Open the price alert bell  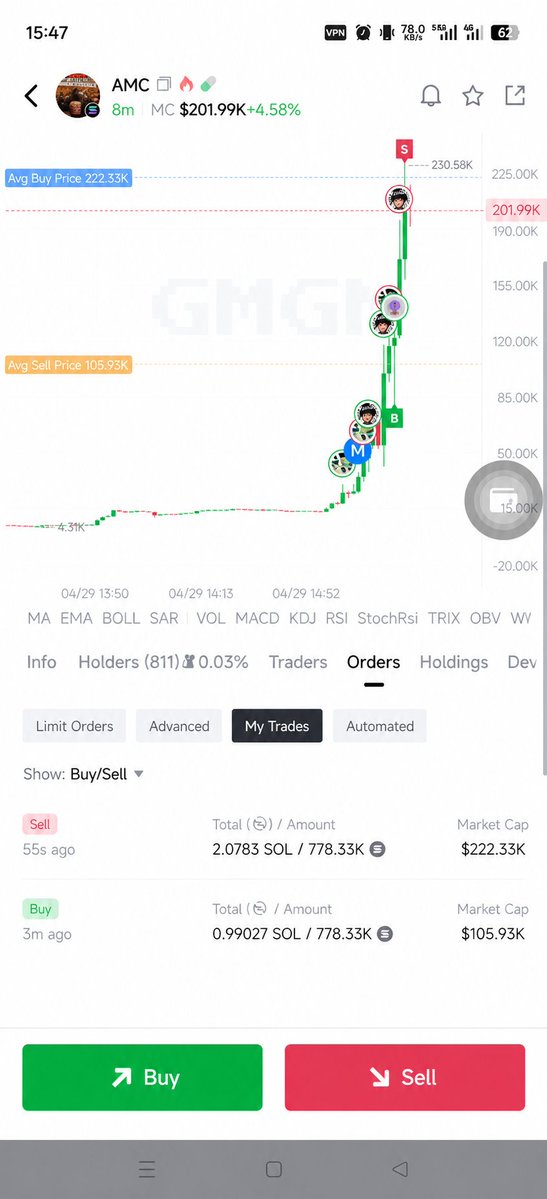tap(431, 96)
